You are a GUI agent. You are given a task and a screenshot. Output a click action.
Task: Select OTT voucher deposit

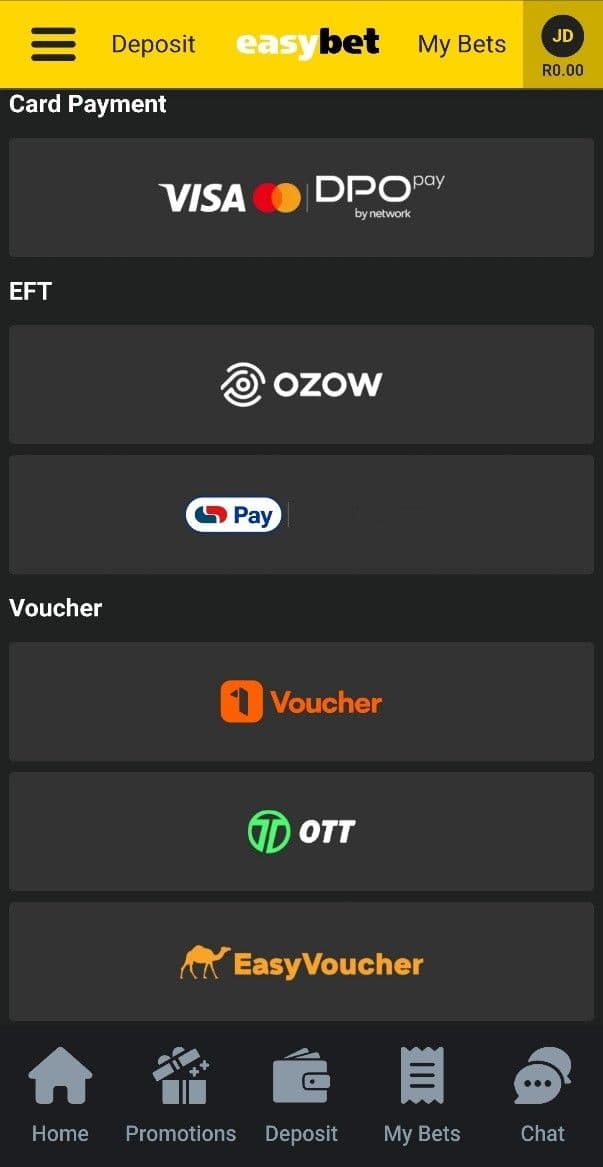(x=301, y=831)
